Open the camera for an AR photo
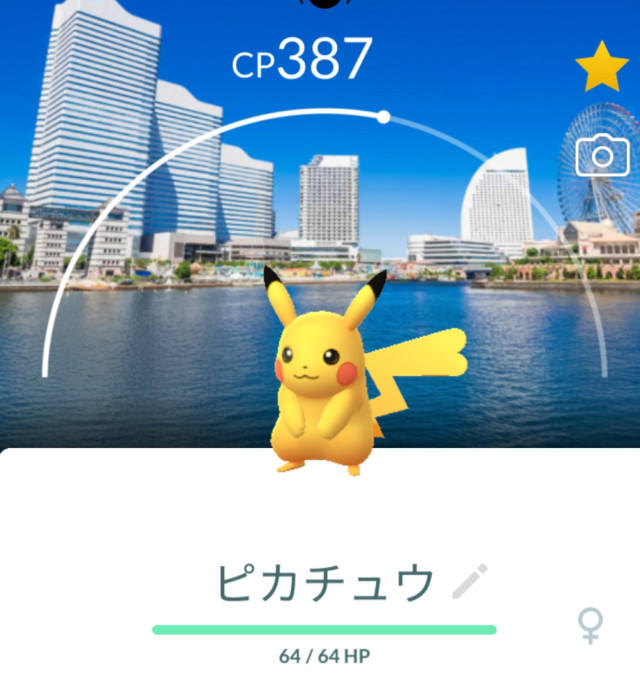The height and width of the screenshot is (679, 640). pos(602,155)
